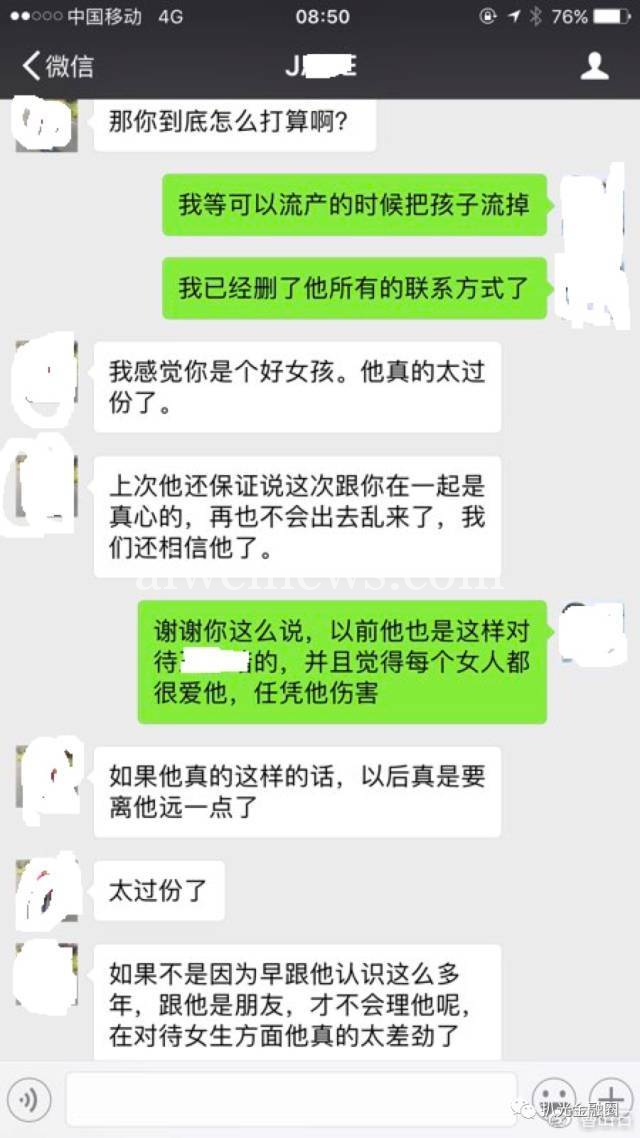Switch to voice message input
This screenshot has height=1138, width=640.
click(29, 1099)
